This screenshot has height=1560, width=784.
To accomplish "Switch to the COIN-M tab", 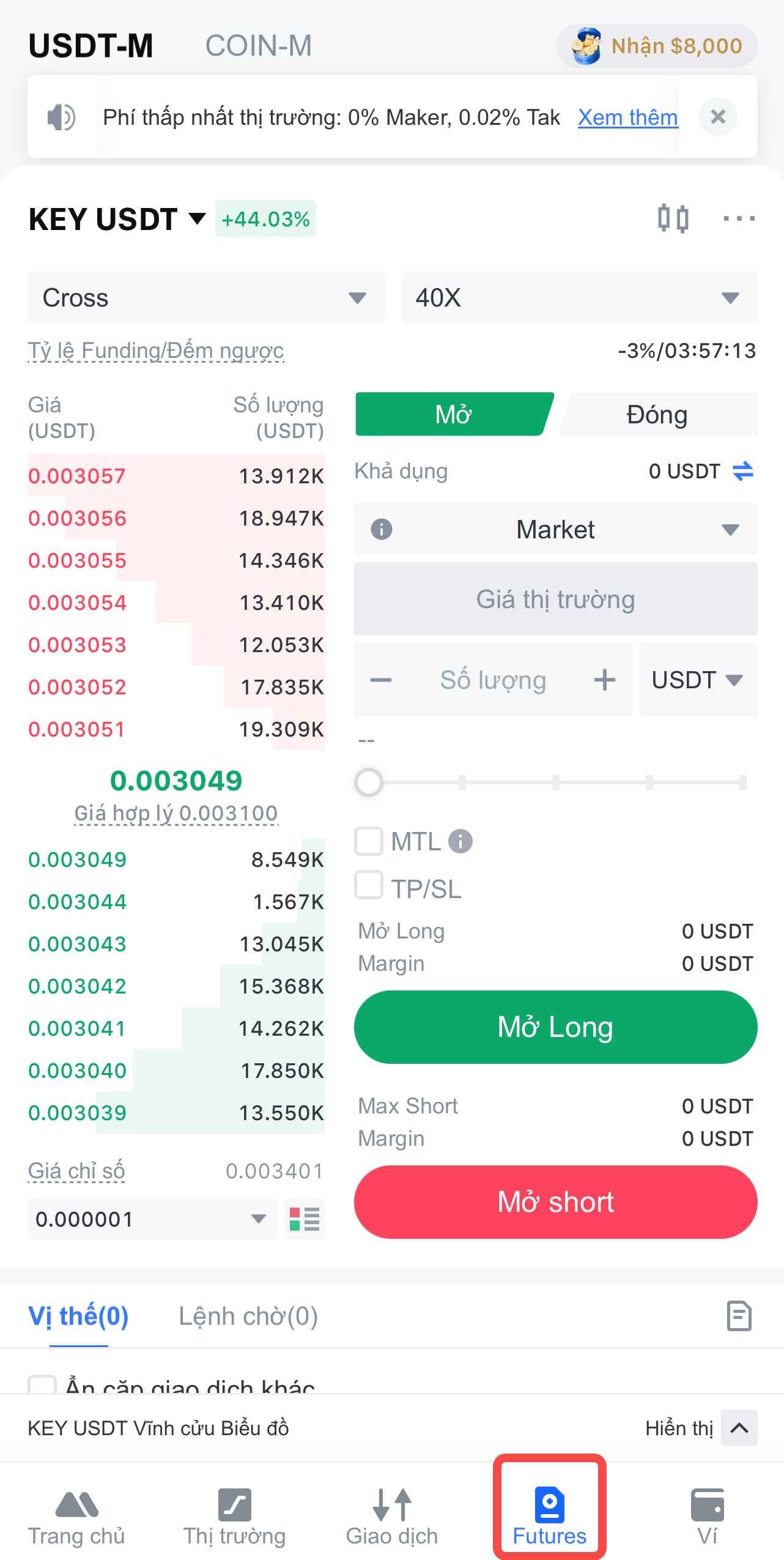I will point(258,46).
